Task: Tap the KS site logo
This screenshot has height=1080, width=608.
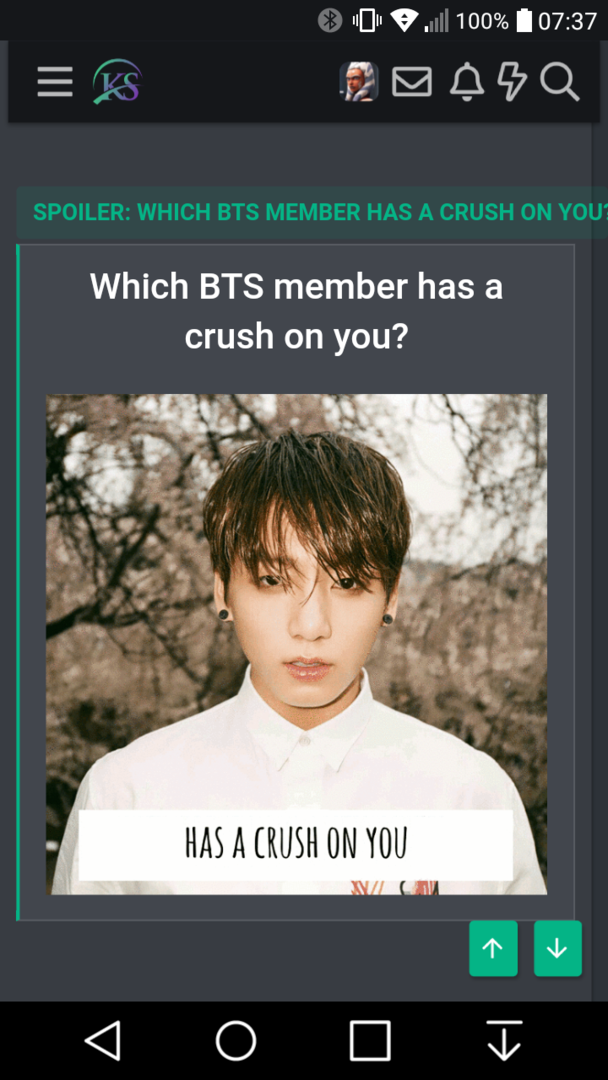Action: [x=118, y=81]
